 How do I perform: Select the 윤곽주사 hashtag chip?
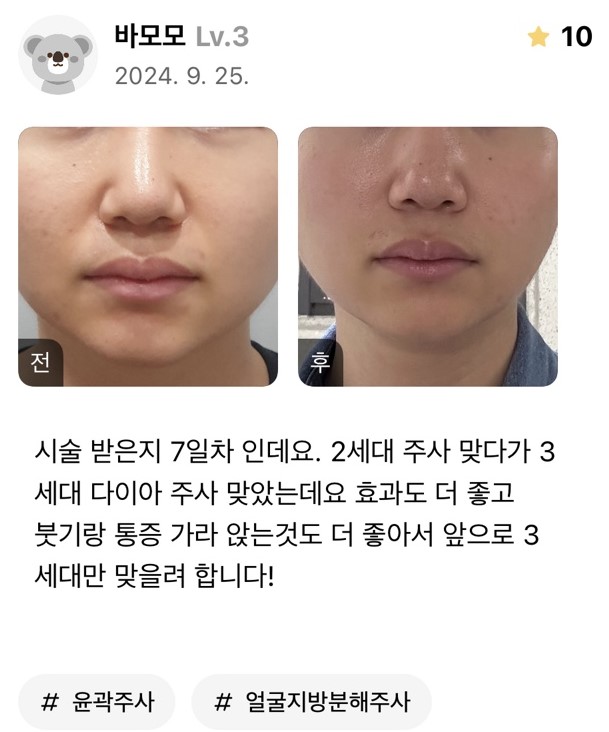coord(97,701)
